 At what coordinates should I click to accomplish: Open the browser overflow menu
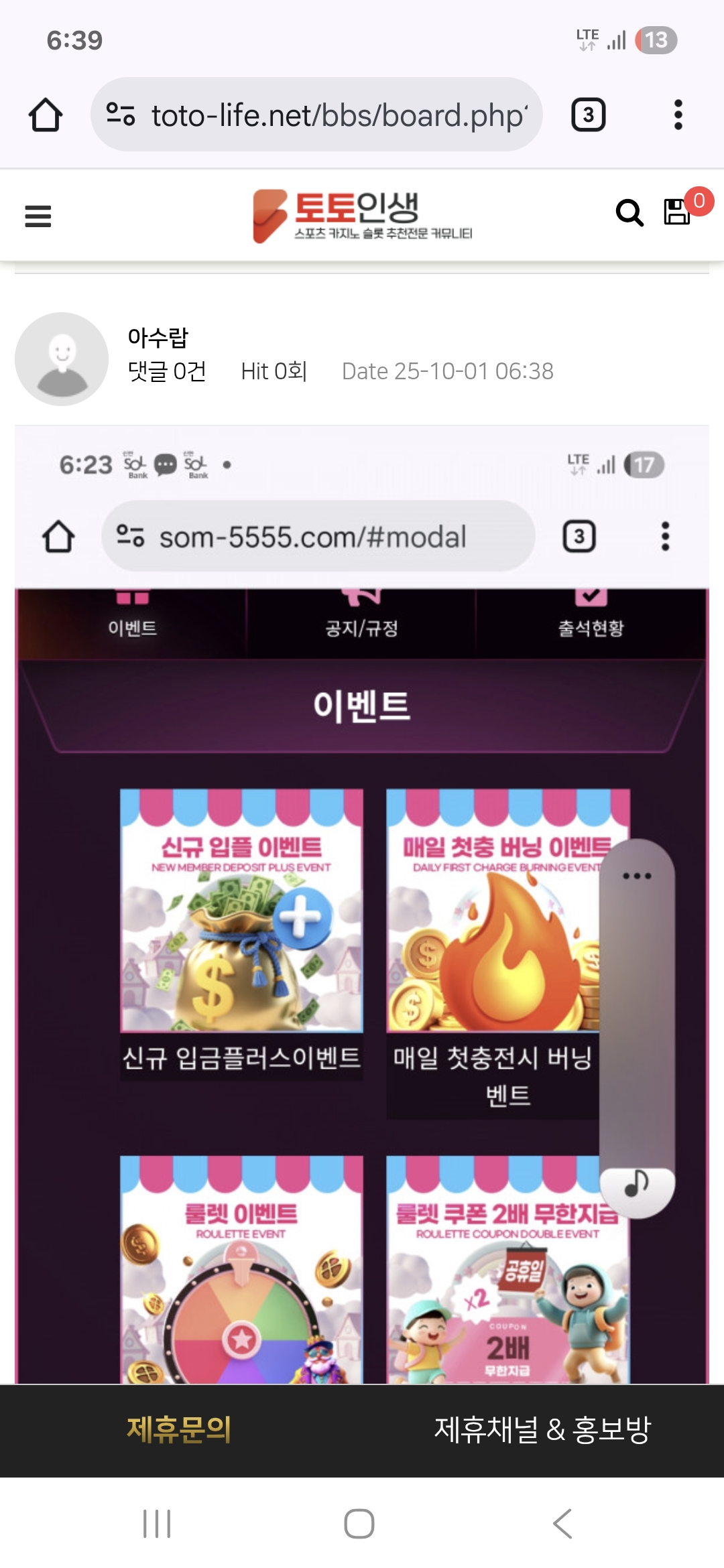[678, 115]
